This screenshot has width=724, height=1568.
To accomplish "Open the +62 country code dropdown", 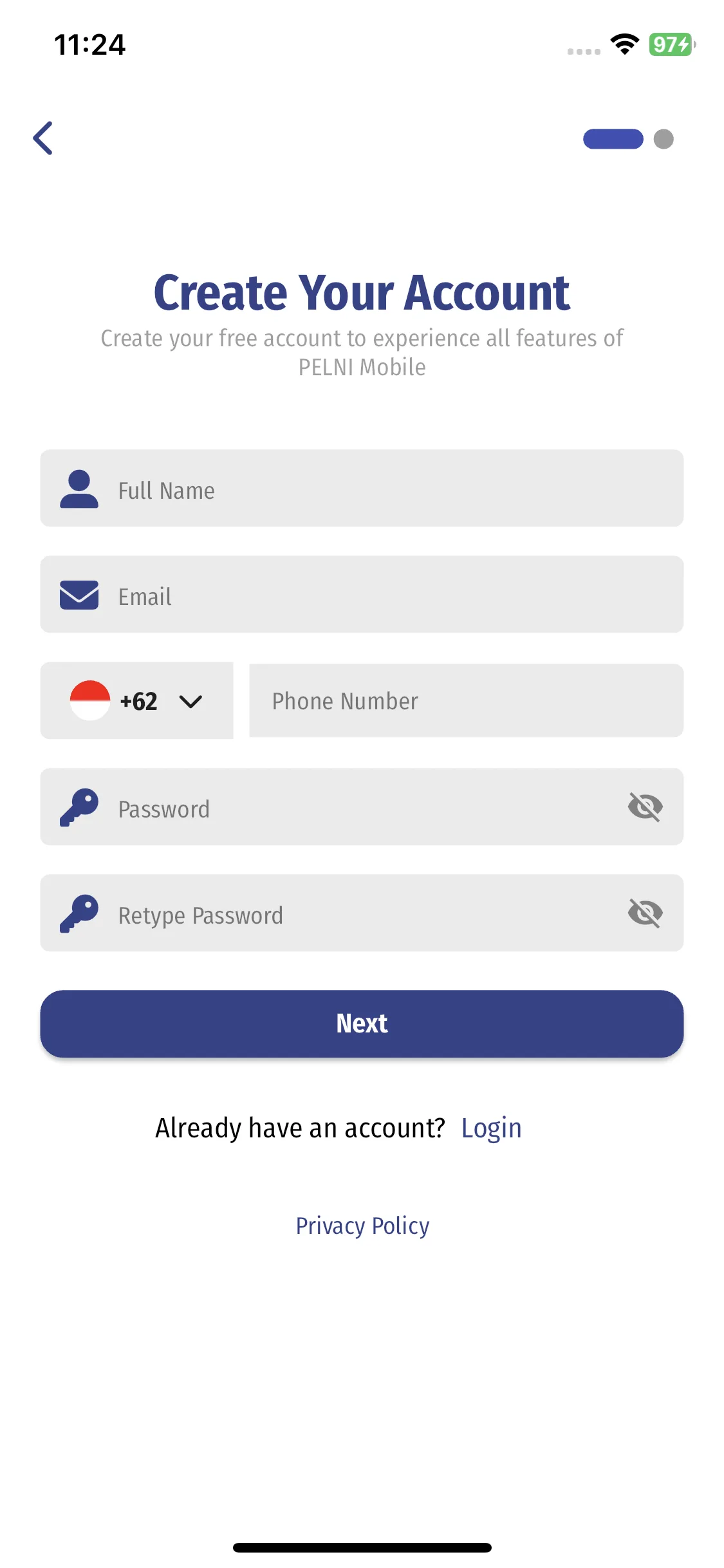I will (137, 701).
